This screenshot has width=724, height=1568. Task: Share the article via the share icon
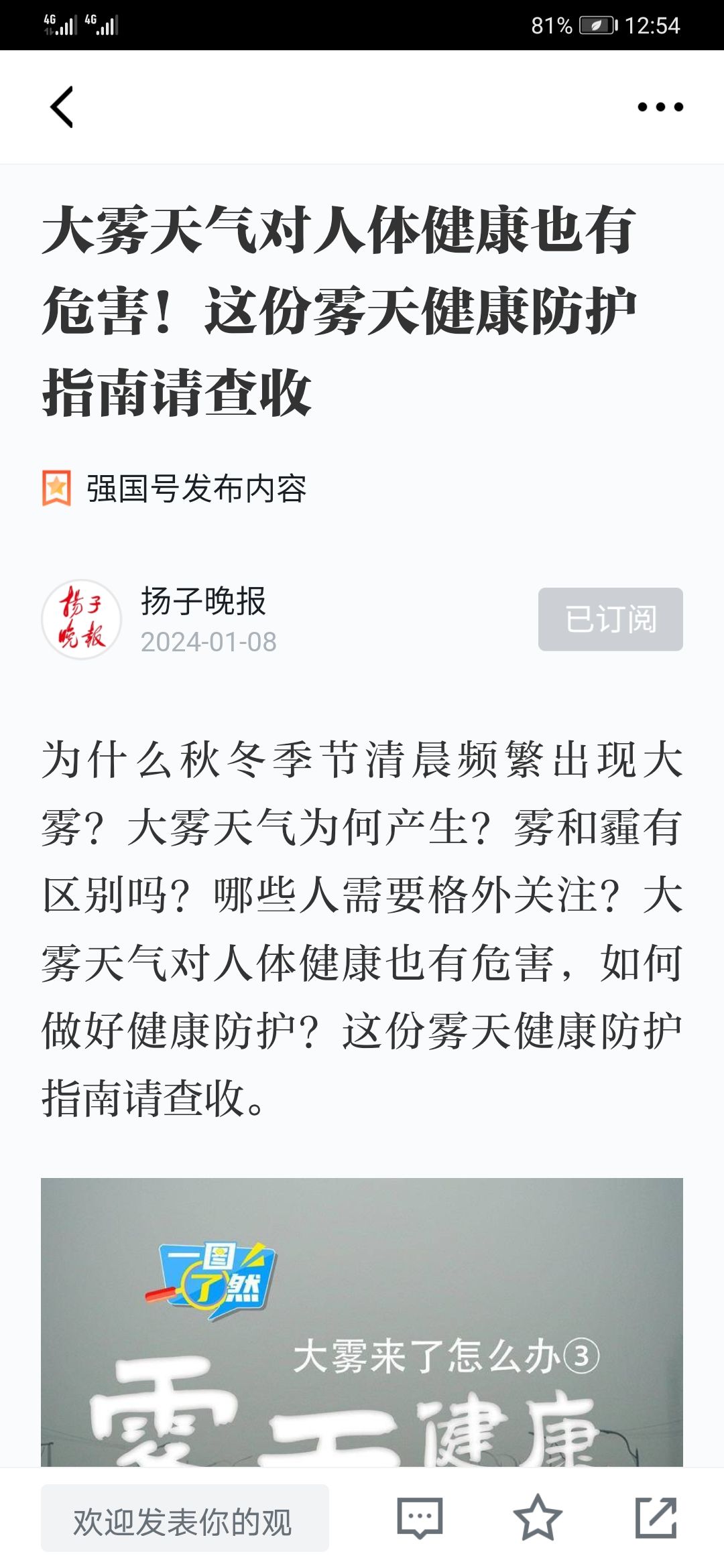click(656, 1518)
